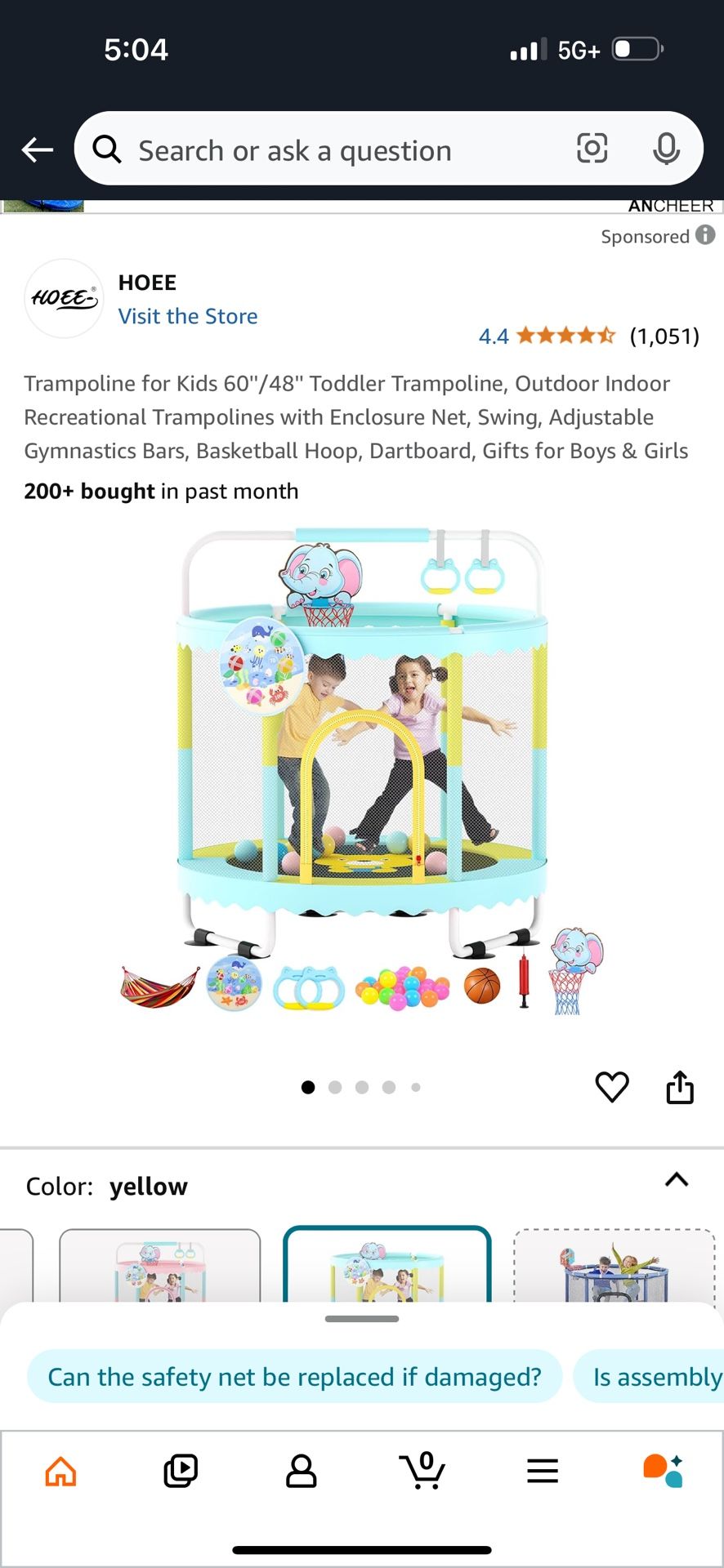
Task: Start voice search with the microphone
Action: (666, 149)
